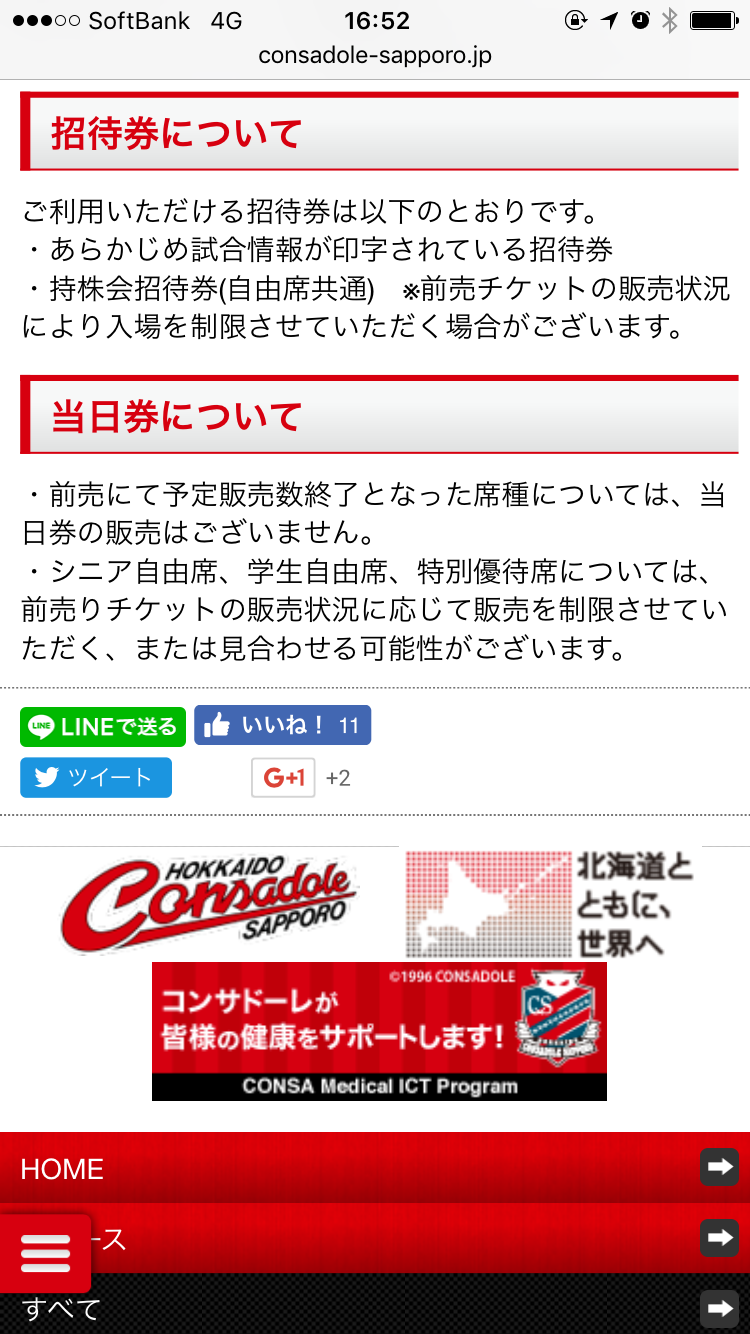Open the 北海道とともに、世界へ banner
The height and width of the screenshot is (1334, 750).
pos(549,903)
